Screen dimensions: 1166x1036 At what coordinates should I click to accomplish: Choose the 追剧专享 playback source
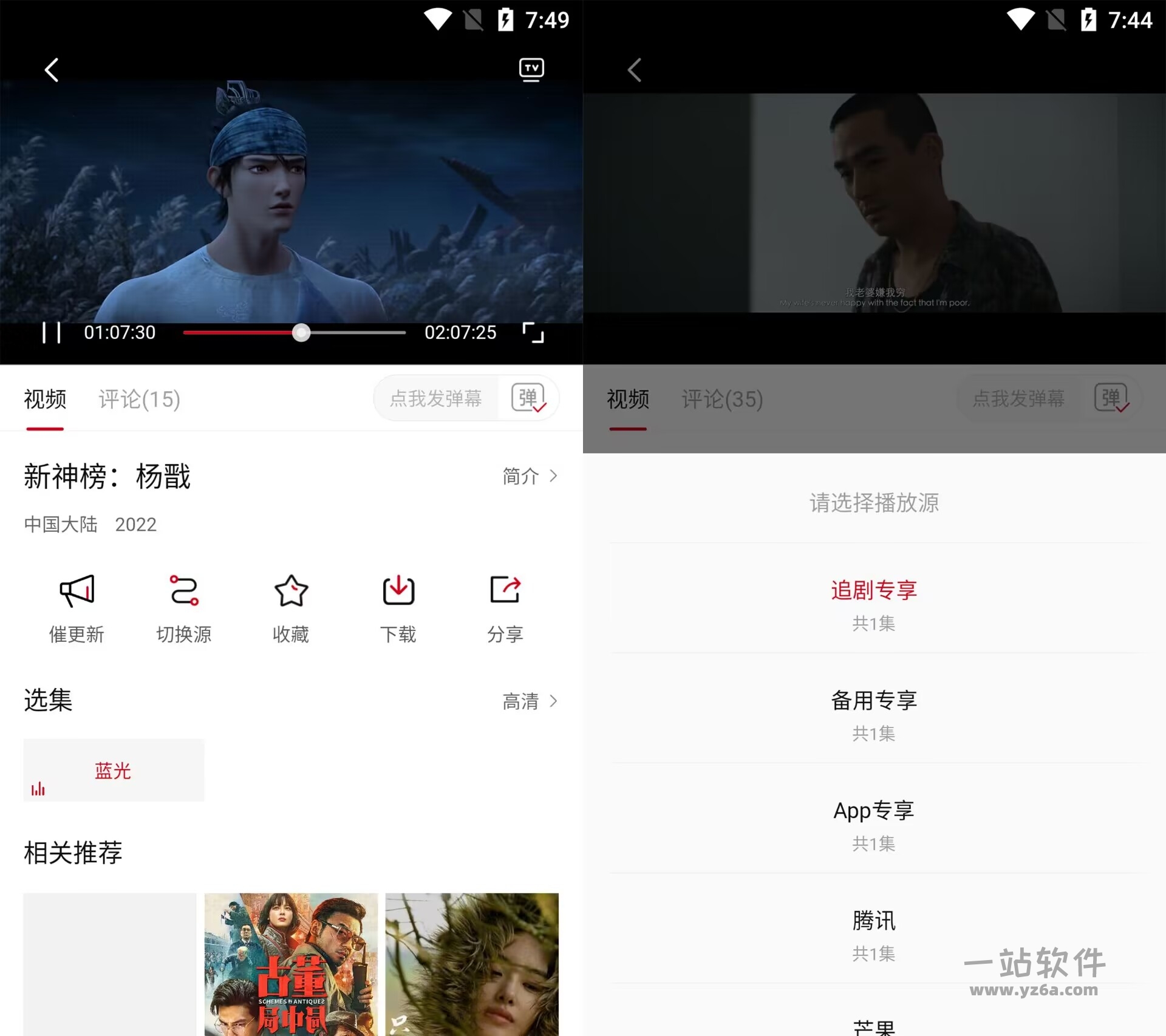[874, 600]
